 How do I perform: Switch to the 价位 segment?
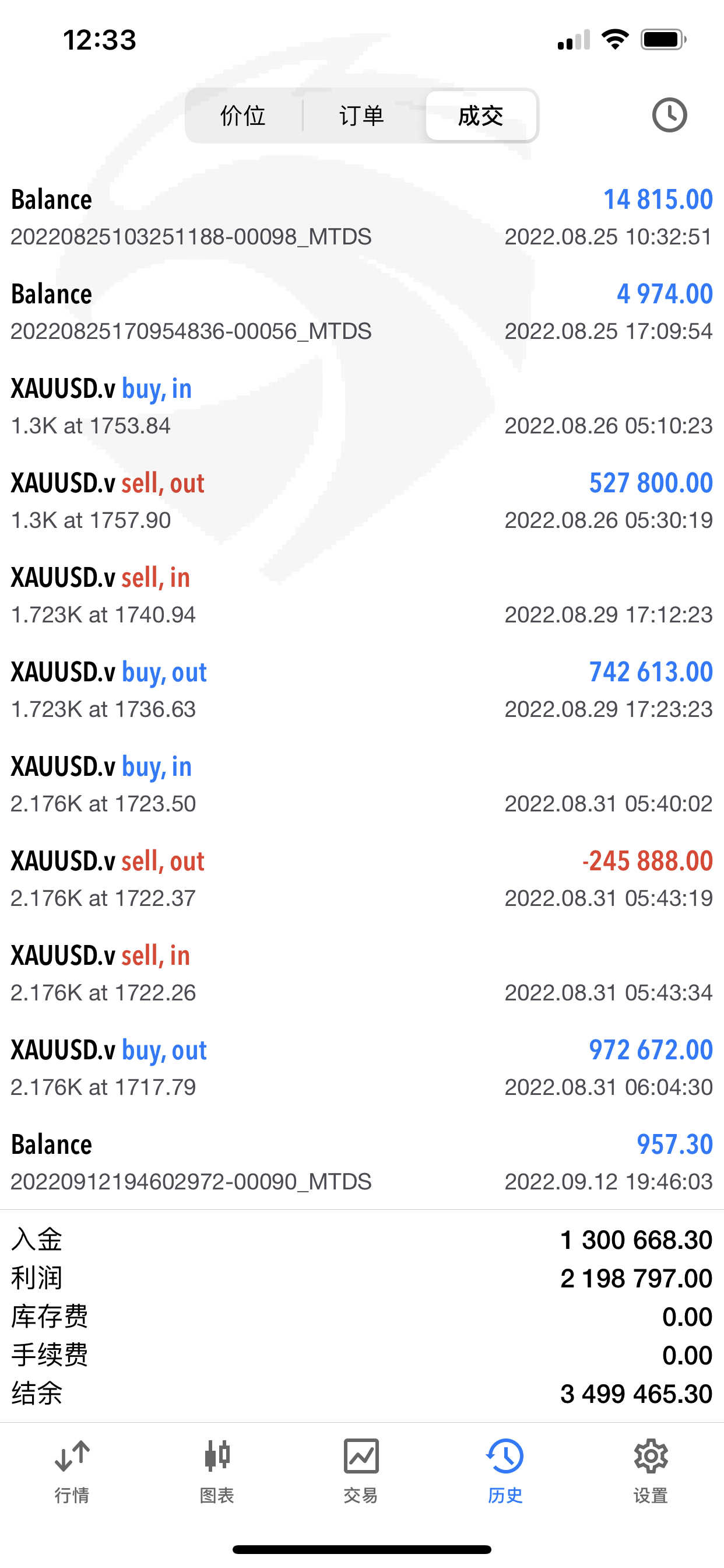[x=243, y=115]
